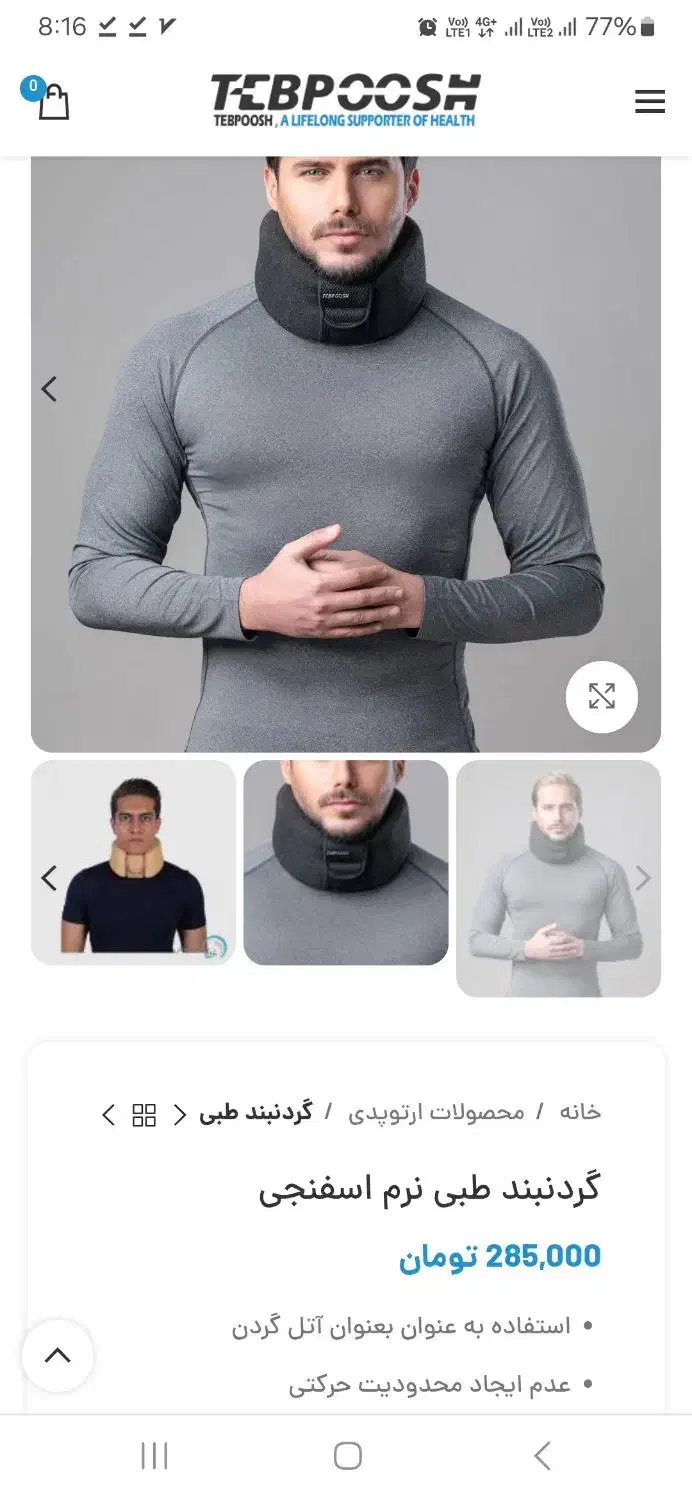
Task: Expand product image to fullscreen
Action: pos(601,697)
